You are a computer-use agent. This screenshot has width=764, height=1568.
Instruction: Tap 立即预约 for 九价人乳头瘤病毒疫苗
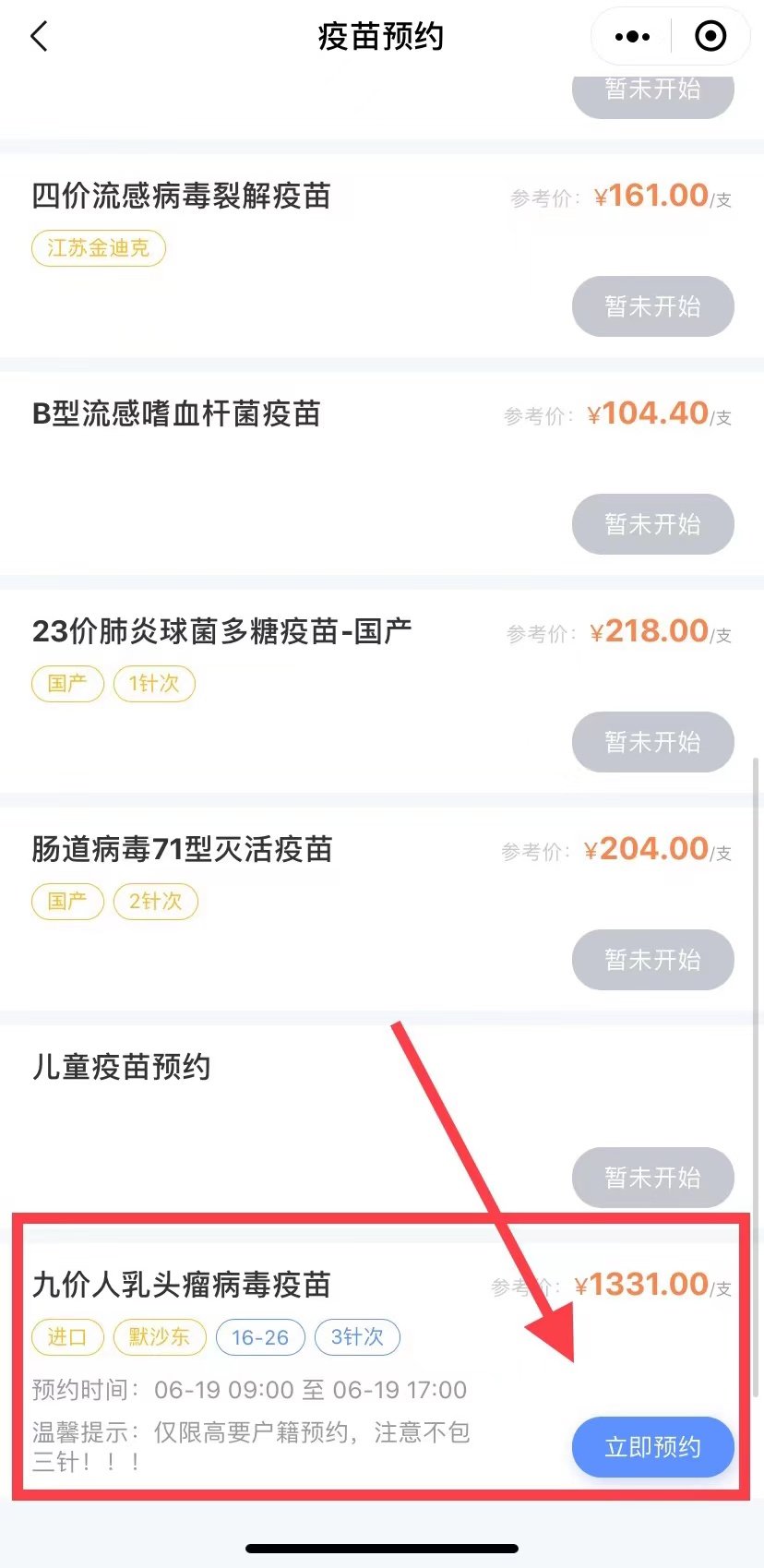click(x=652, y=1446)
